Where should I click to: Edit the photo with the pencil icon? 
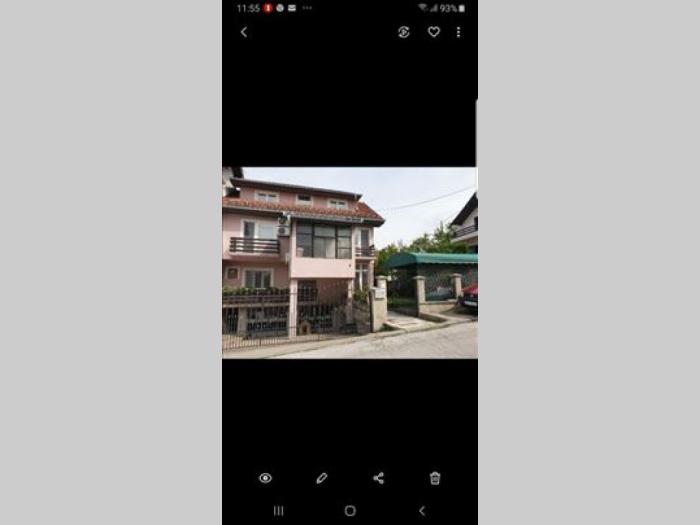click(x=322, y=478)
